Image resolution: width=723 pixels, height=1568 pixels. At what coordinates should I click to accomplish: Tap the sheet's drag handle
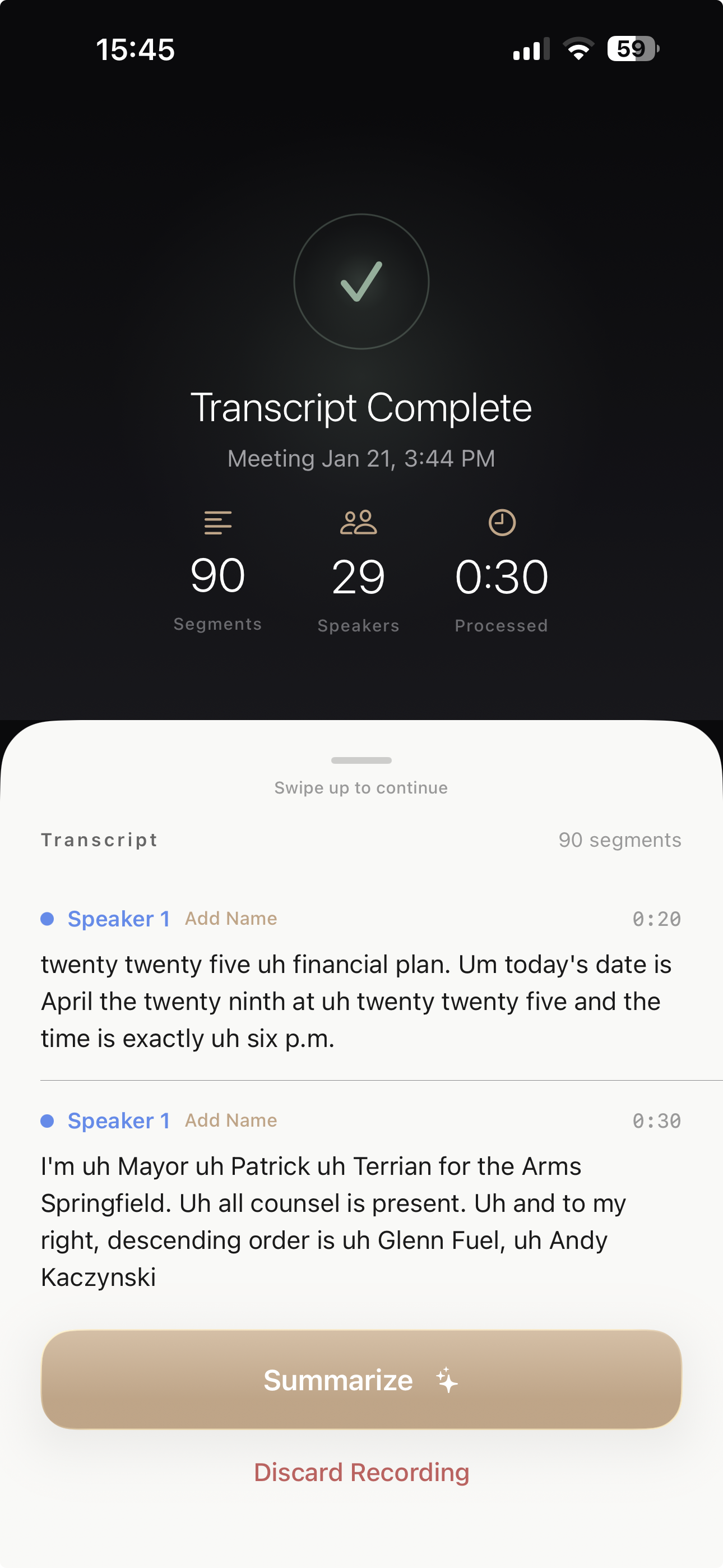click(x=361, y=760)
